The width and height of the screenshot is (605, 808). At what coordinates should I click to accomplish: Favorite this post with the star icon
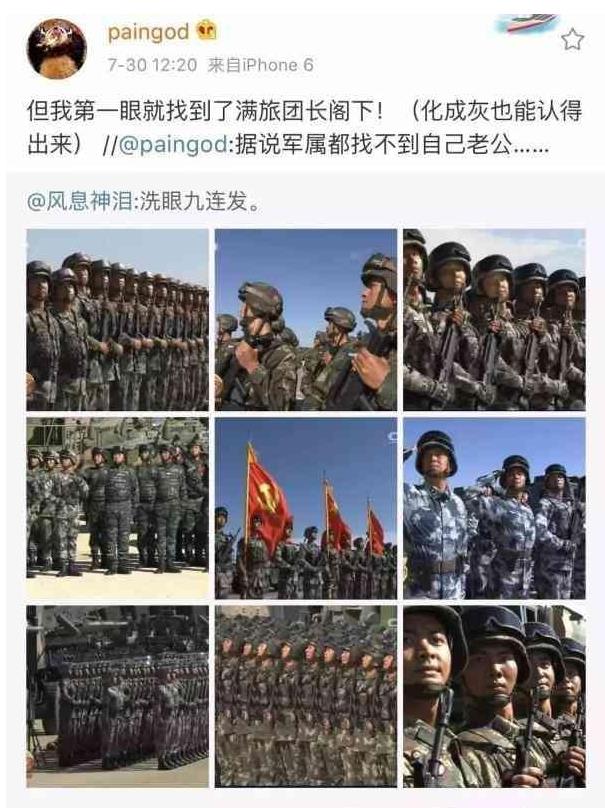pos(571,39)
